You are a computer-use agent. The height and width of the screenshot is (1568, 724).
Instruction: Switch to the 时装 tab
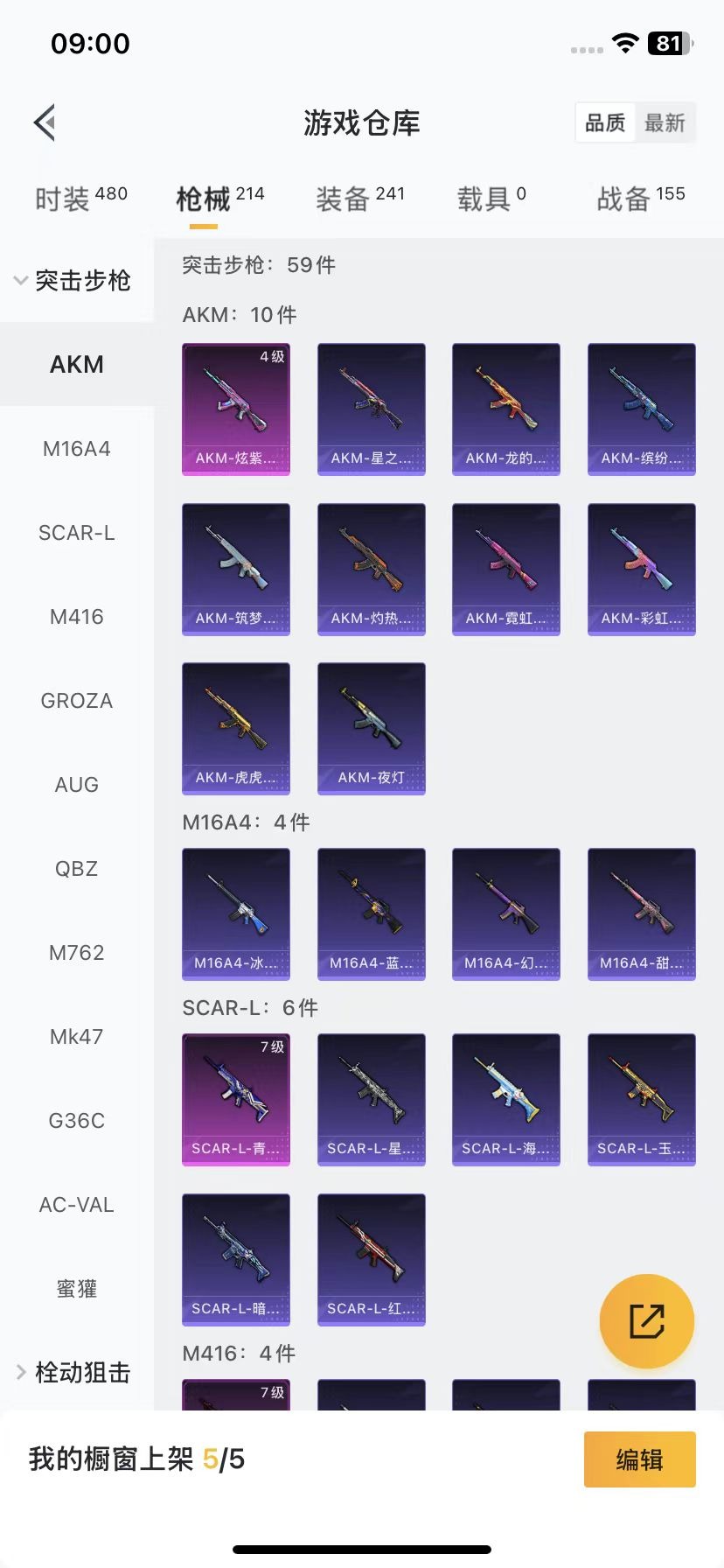[x=80, y=199]
